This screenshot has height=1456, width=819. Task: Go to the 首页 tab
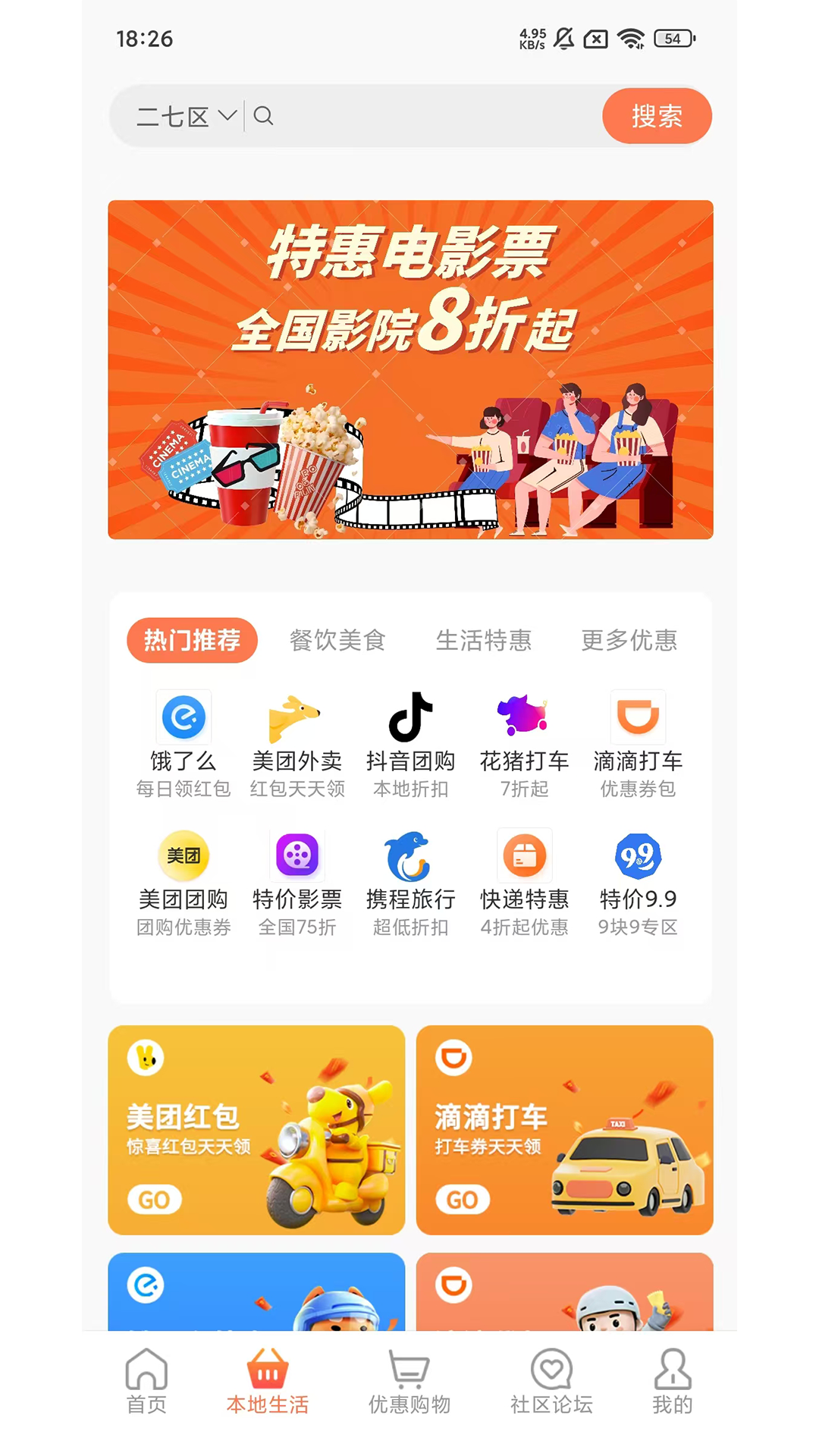[x=146, y=1382]
